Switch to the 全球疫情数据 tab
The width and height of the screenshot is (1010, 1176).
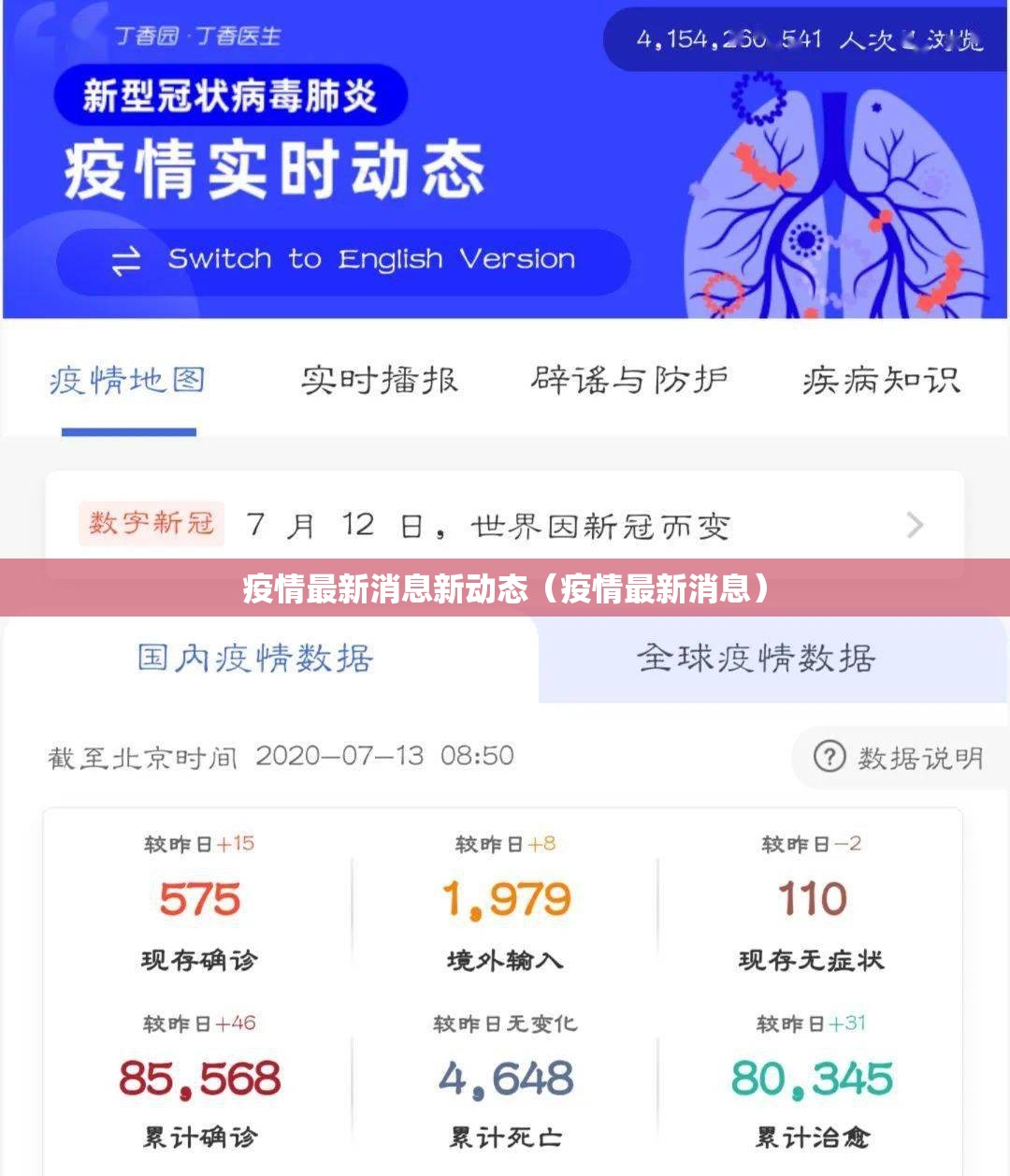[x=756, y=659]
